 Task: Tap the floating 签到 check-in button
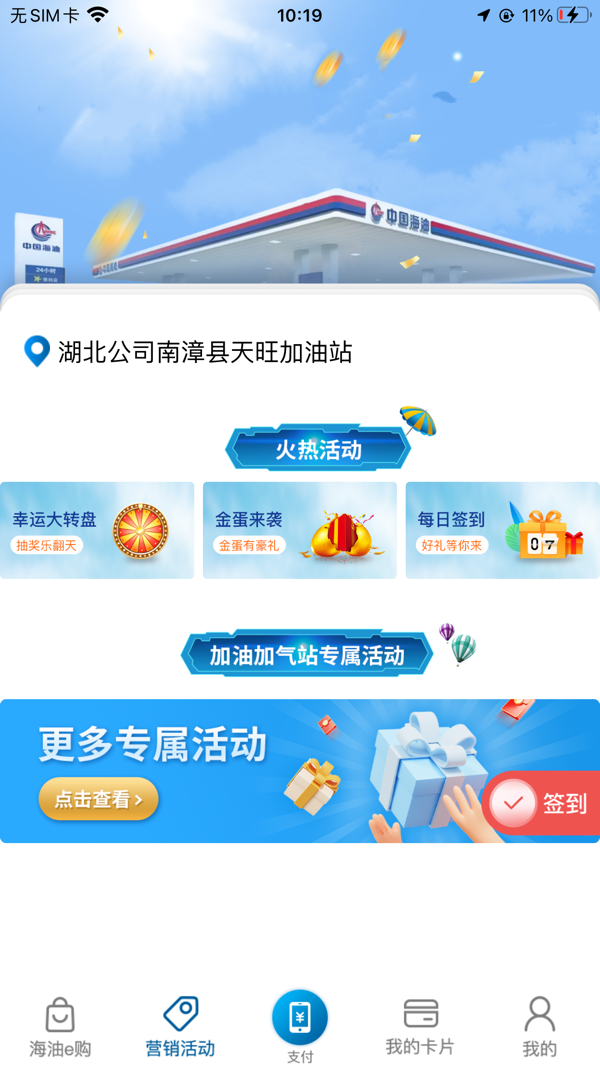(x=544, y=803)
